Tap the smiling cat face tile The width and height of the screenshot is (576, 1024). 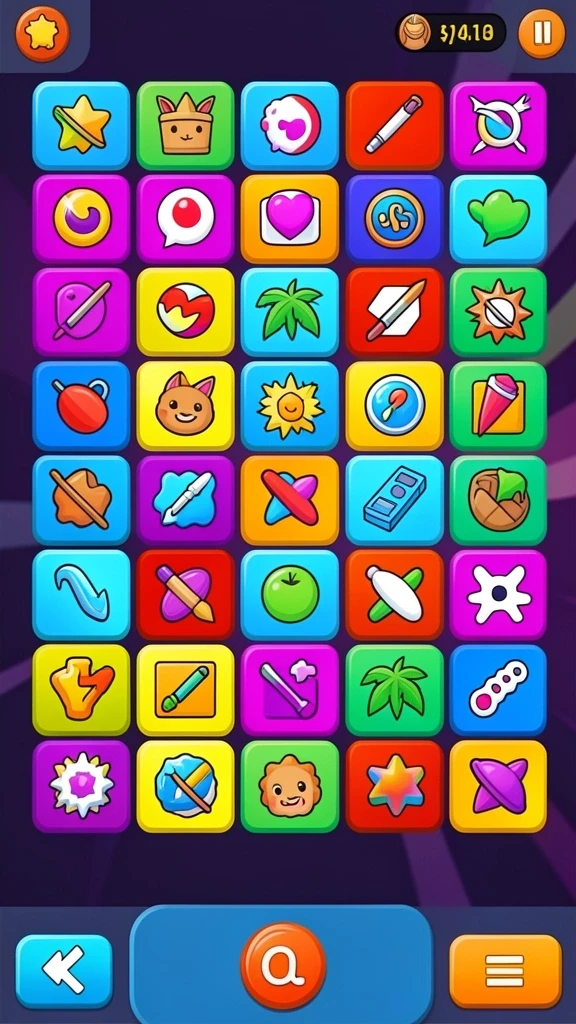185,406
